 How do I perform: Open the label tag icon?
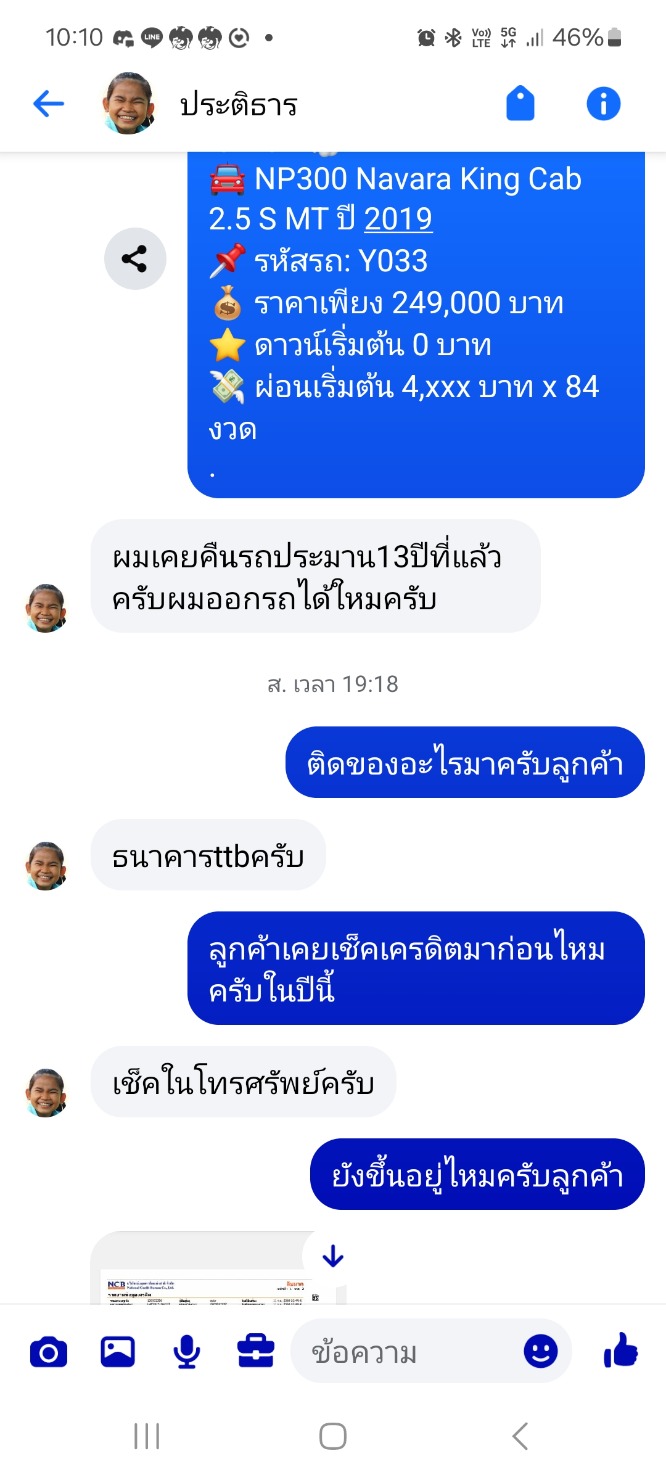coord(520,103)
